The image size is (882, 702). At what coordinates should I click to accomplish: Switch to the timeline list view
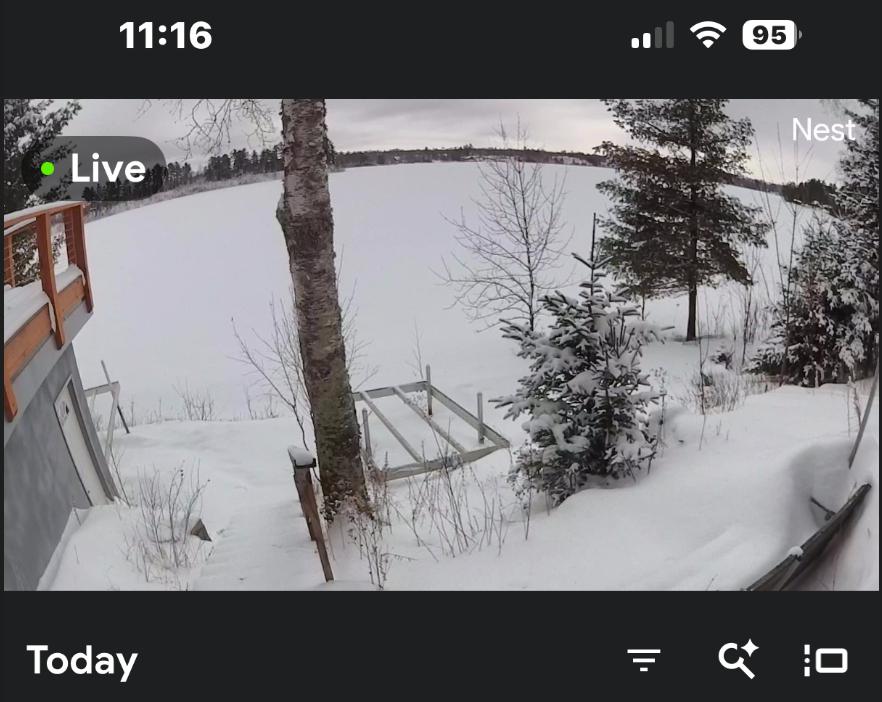point(826,660)
